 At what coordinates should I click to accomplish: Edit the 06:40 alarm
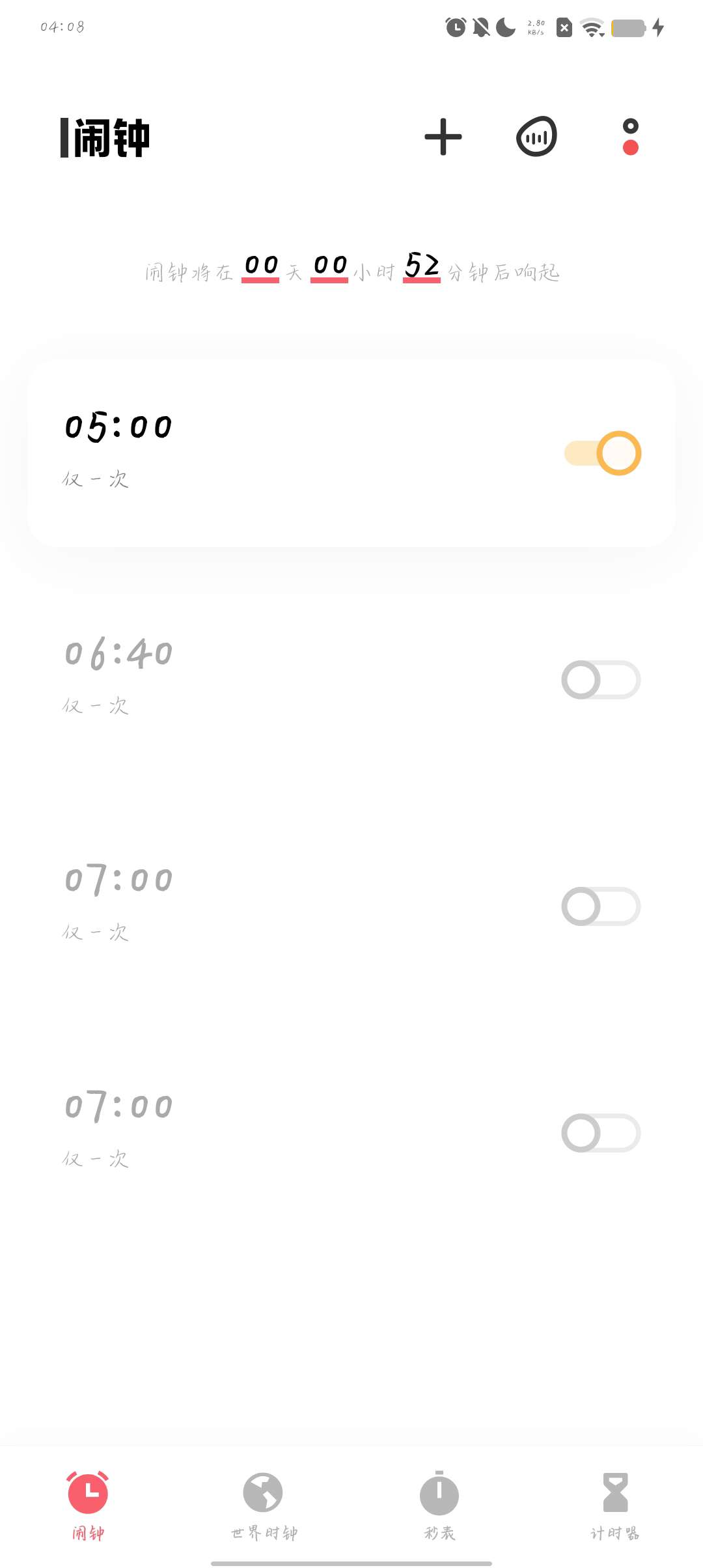coord(351,680)
